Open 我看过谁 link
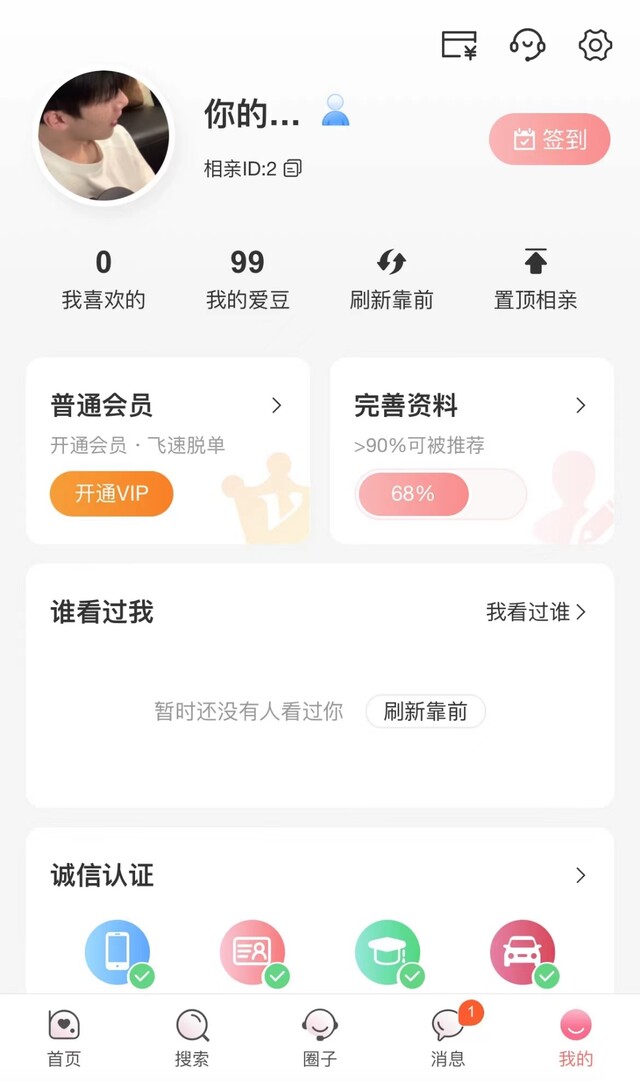Image resolution: width=640 pixels, height=1081 pixels. coord(536,612)
